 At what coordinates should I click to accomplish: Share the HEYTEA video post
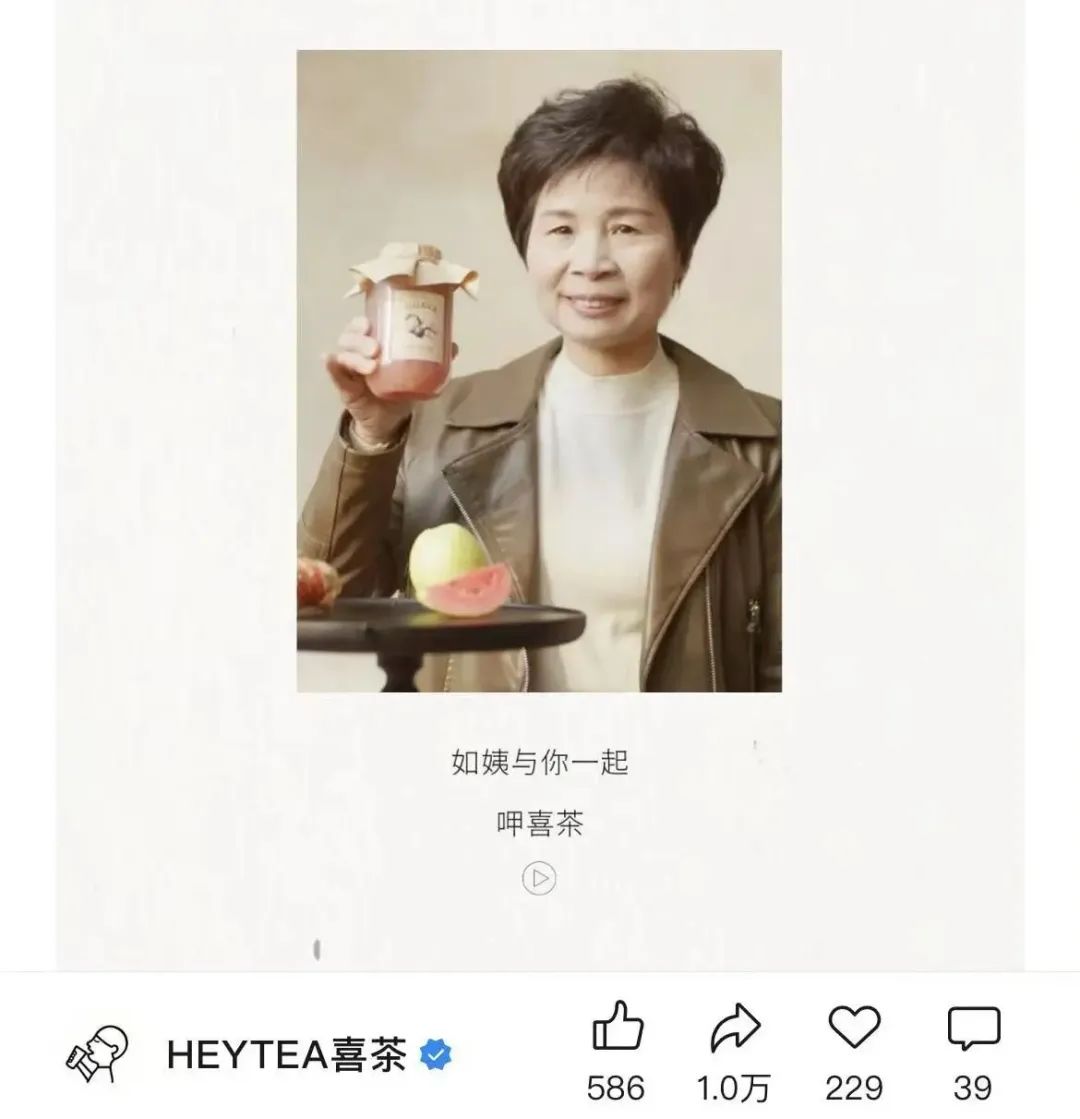tap(735, 1029)
